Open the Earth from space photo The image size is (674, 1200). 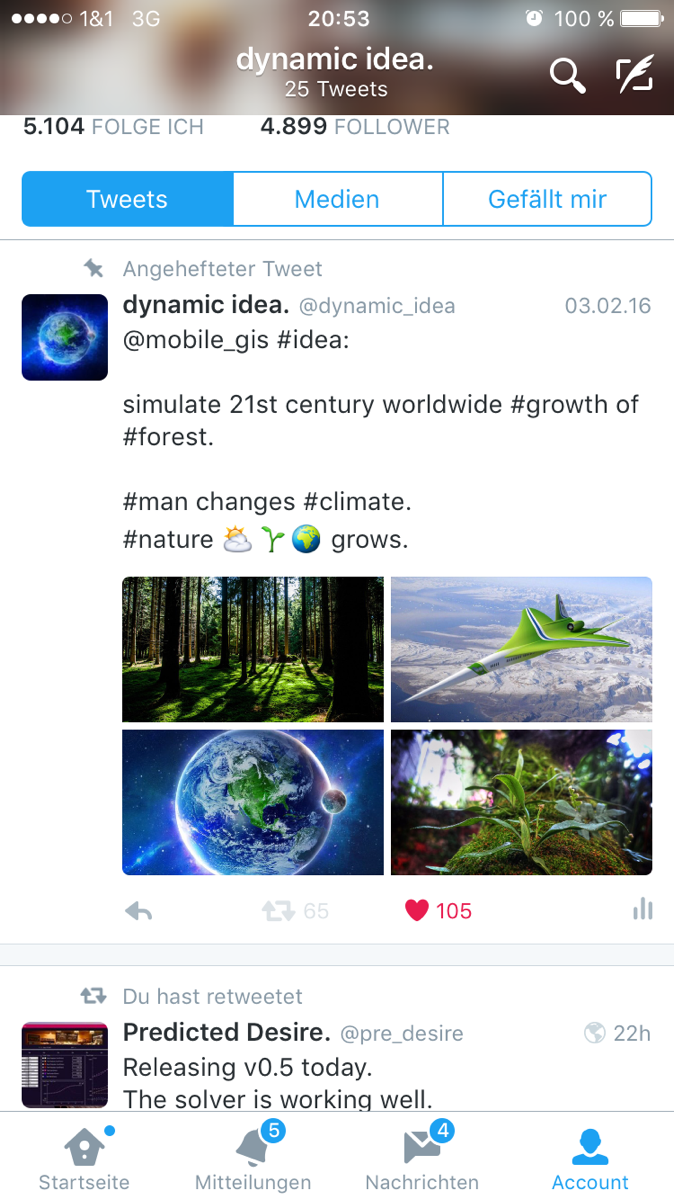(252, 802)
